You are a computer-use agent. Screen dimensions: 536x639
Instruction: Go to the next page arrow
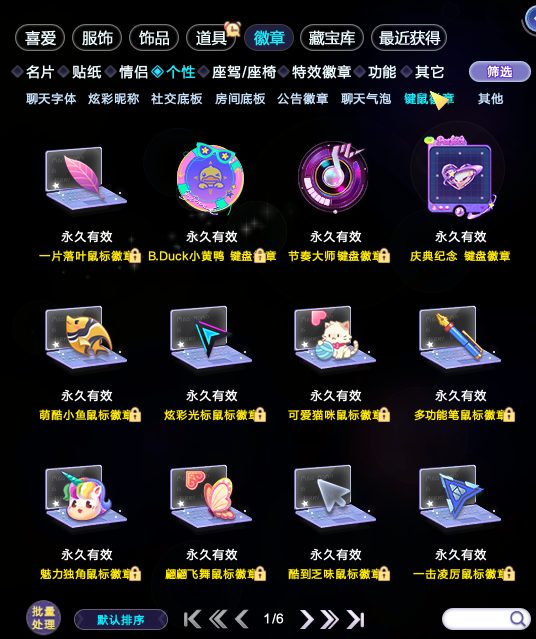click(x=307, y=619)
